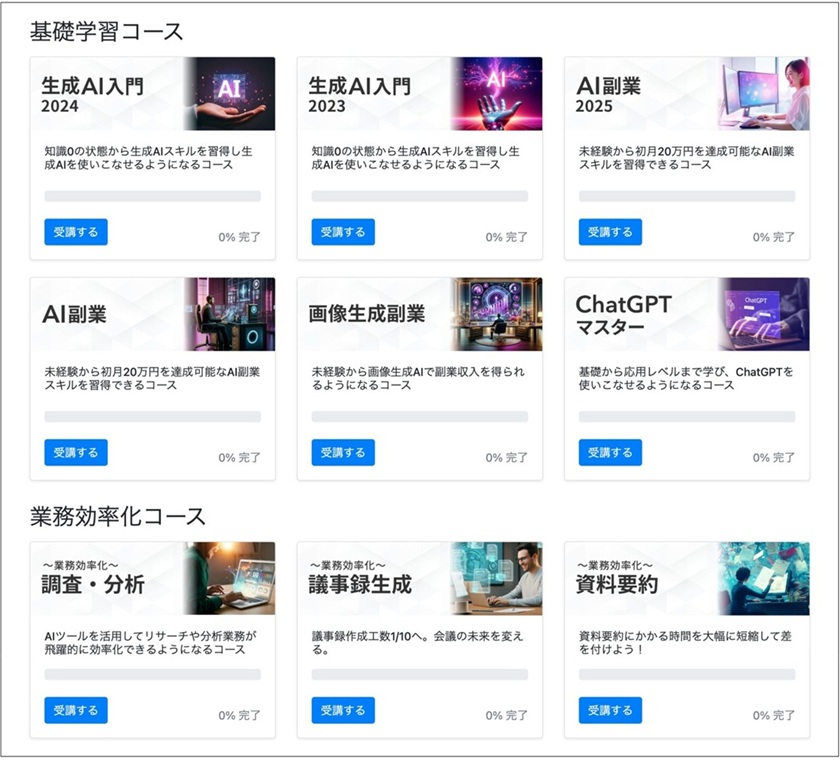Image resolution: width=840 pixels, height=761 pixels.
Task: Open the 生成AI入門 2024 course banner
Action: pos(153,94)
